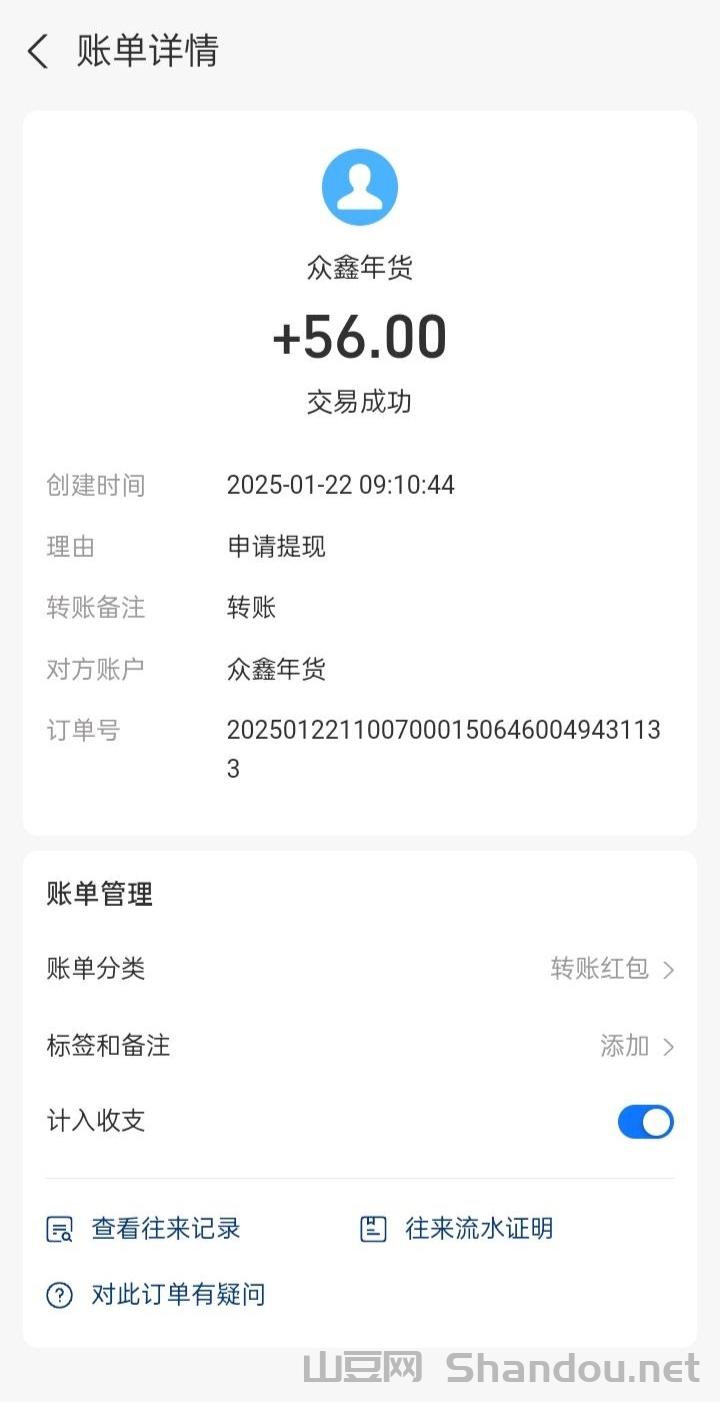Tap 对此订单有疑问 for help
The height and width of the screenshot is (1402, 720).
(156, 1295)
